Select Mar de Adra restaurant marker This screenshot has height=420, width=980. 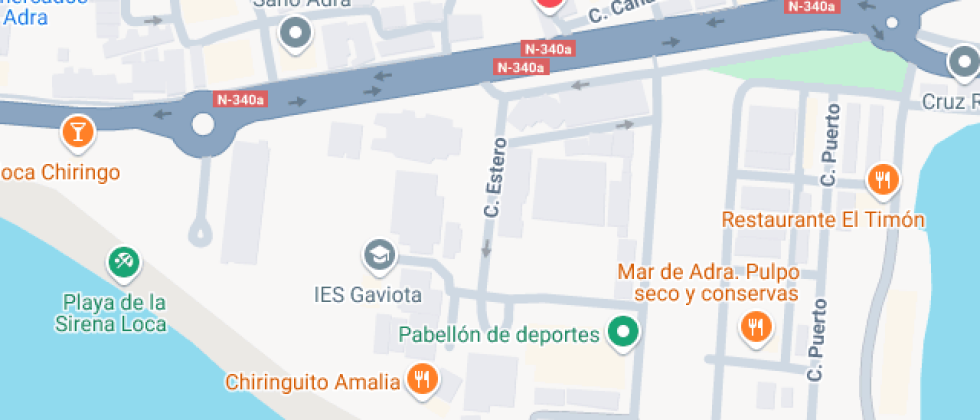click(x=755, y=326)
